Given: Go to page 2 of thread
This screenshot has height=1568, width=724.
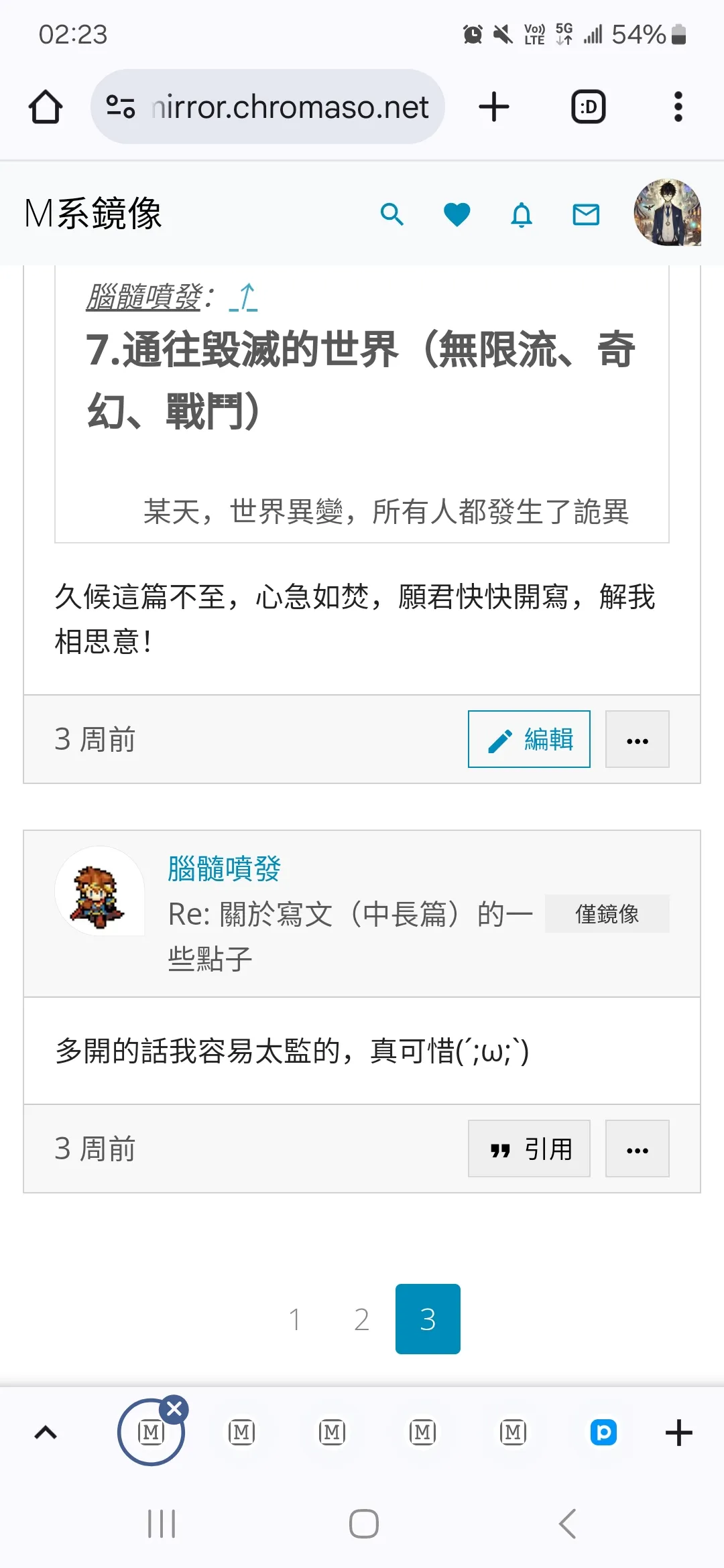Looking at the screenshot, I should pos(361,1319).
